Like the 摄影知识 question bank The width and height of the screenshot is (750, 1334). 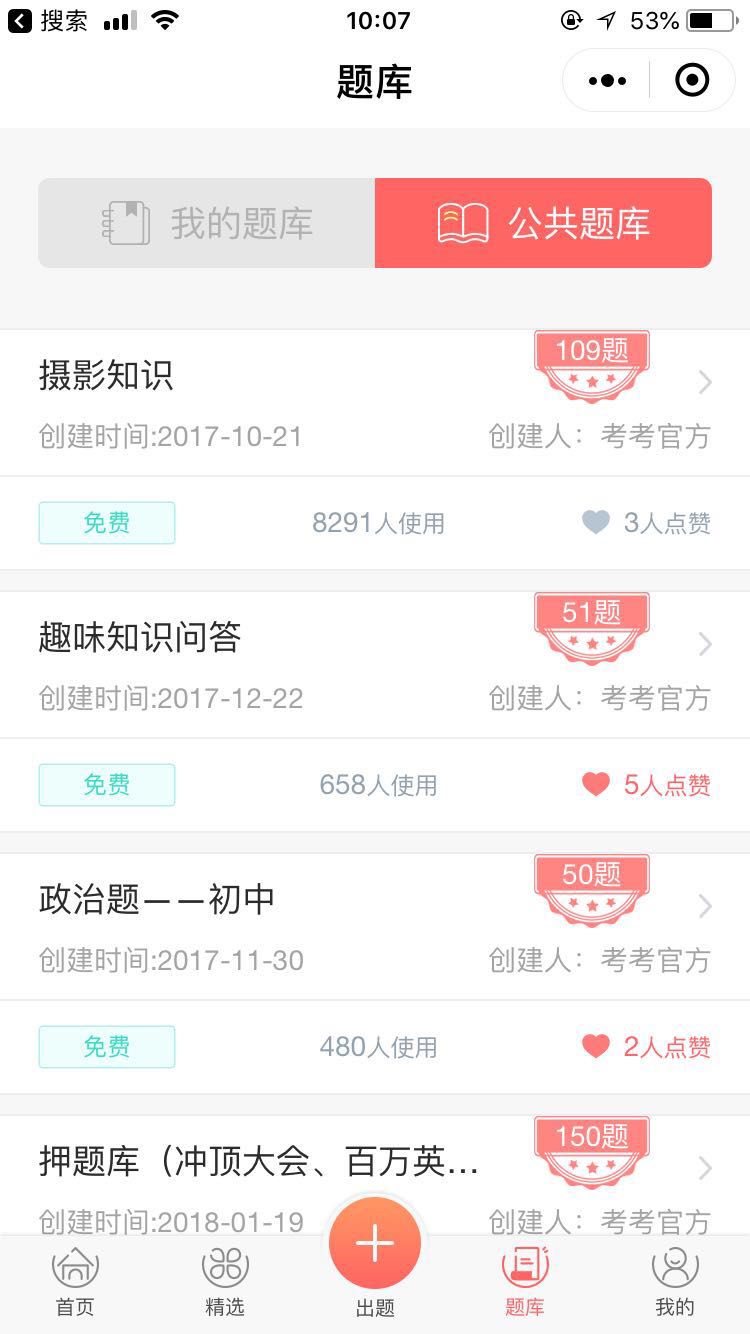click(x=596, y=522)
